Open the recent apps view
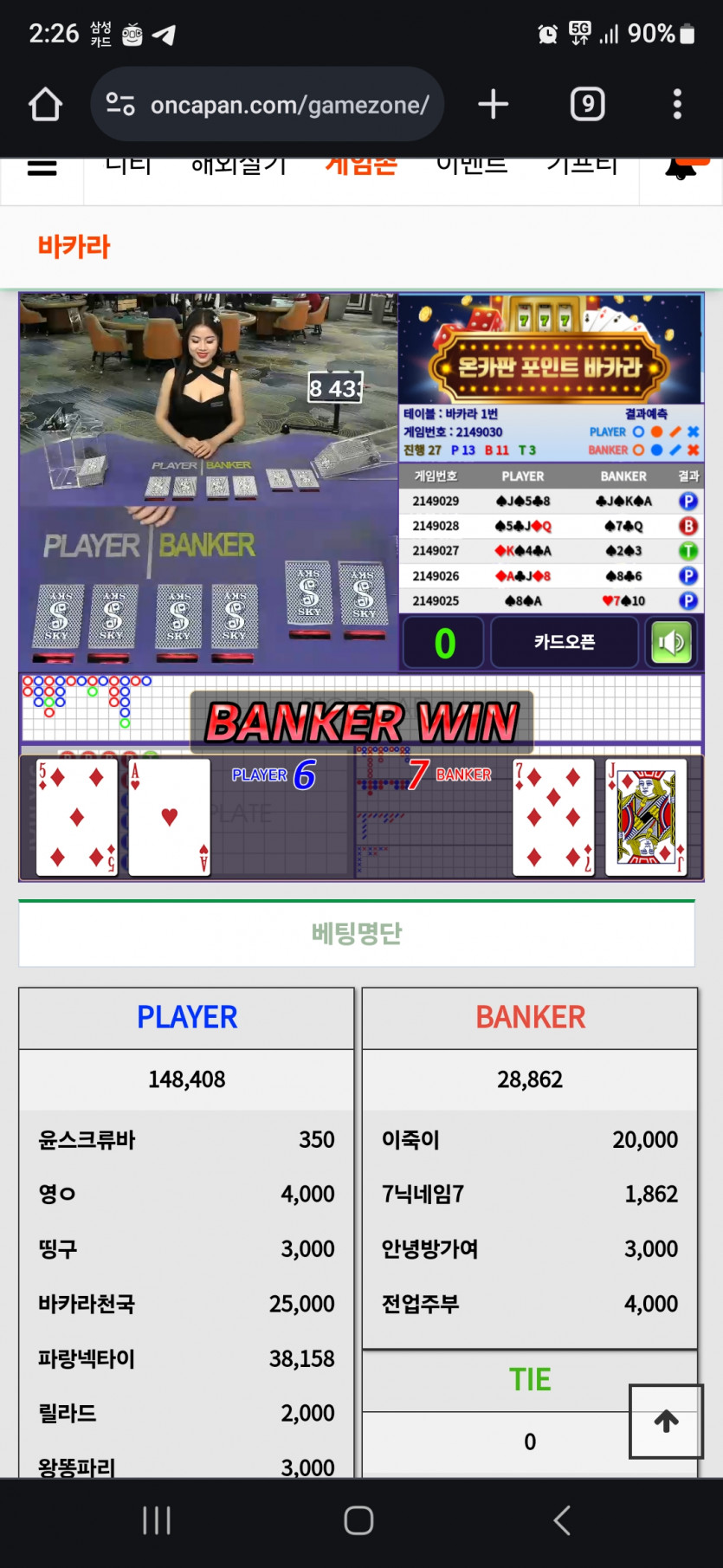 (x=157, y=1520)
